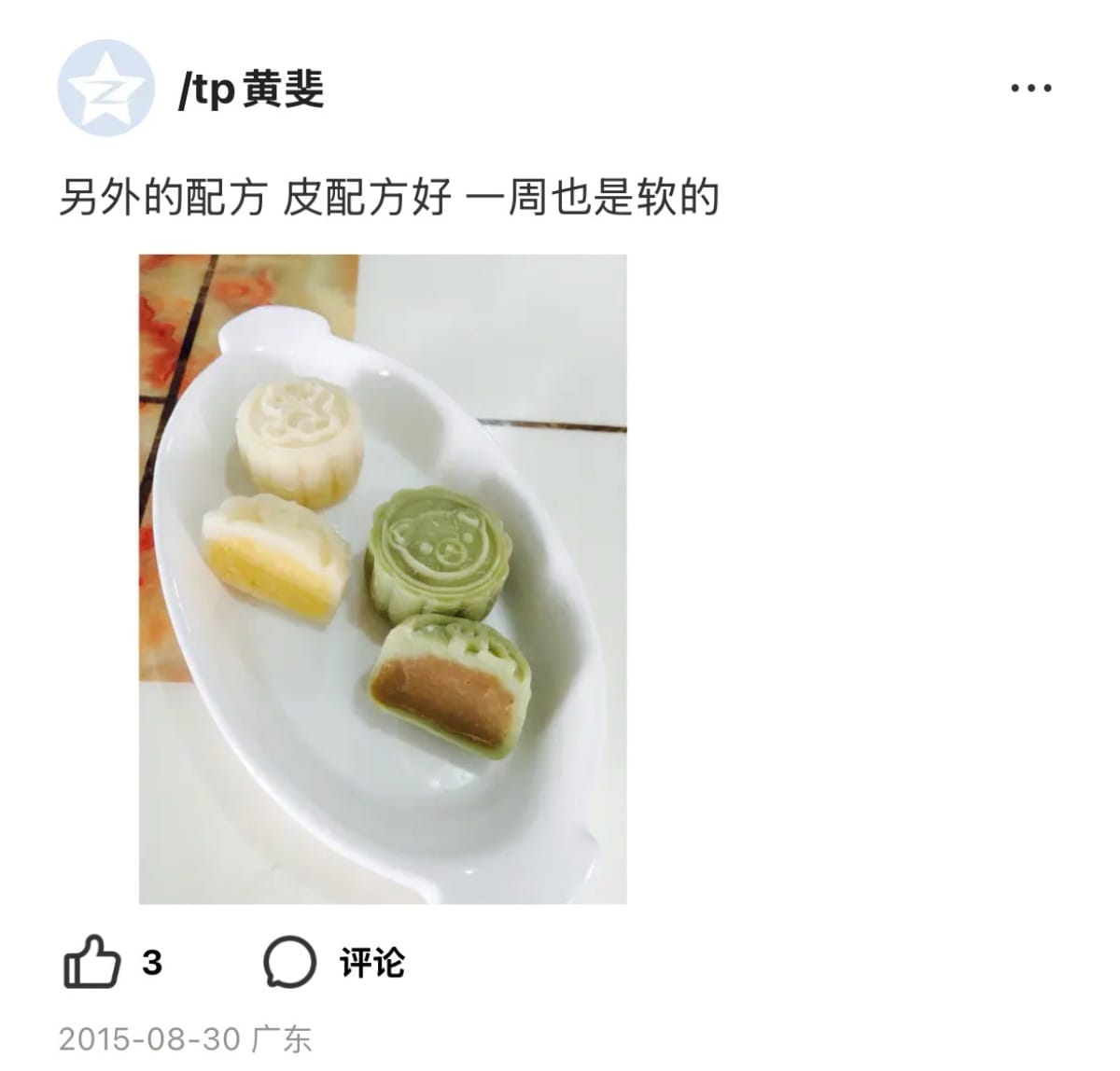View the mooncake photo in full size
Image resolution: width=1120 pixels, height=1071 pixels.
(x=383, y=578)
